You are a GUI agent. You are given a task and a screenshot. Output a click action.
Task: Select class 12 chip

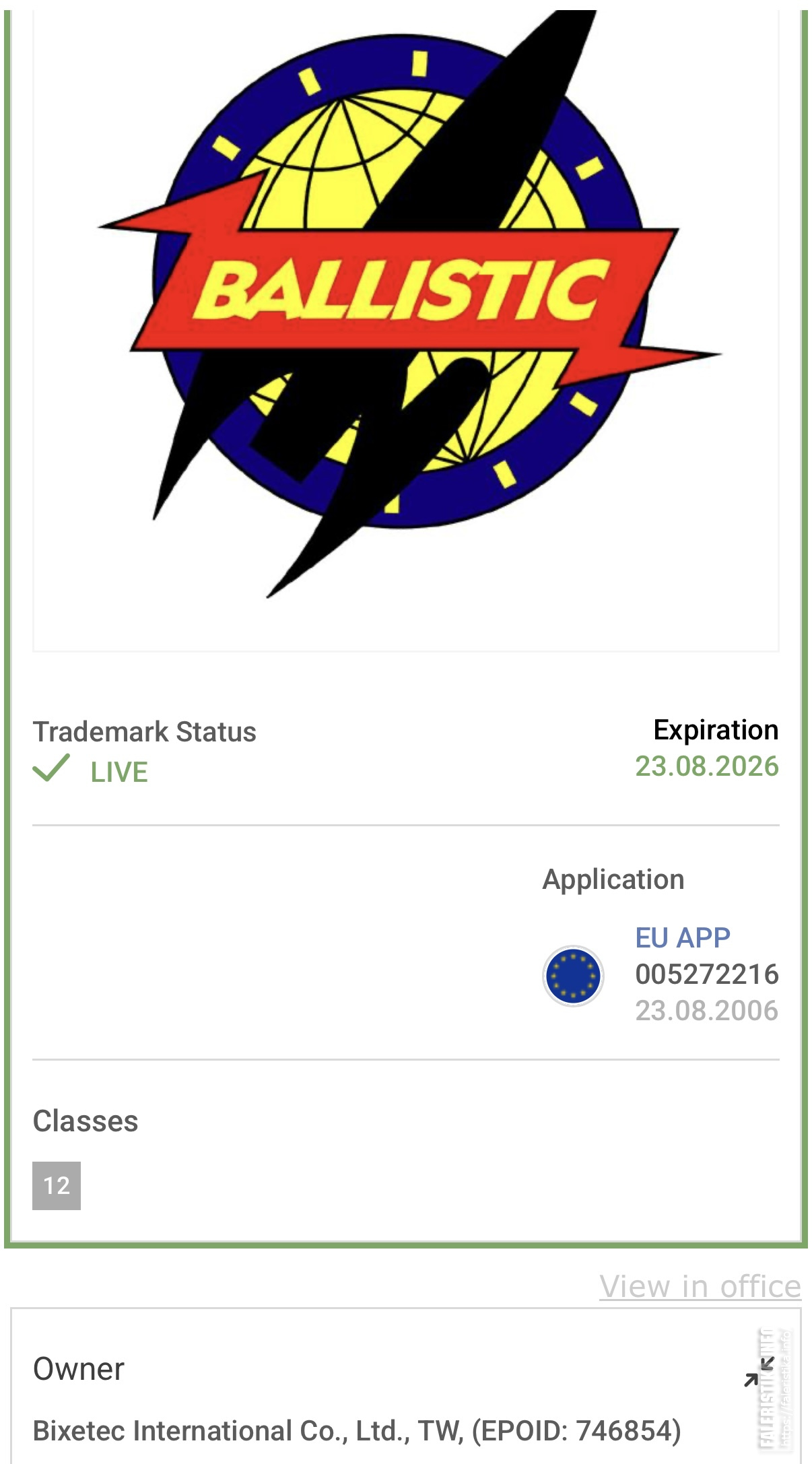(x=57, y=1186)
